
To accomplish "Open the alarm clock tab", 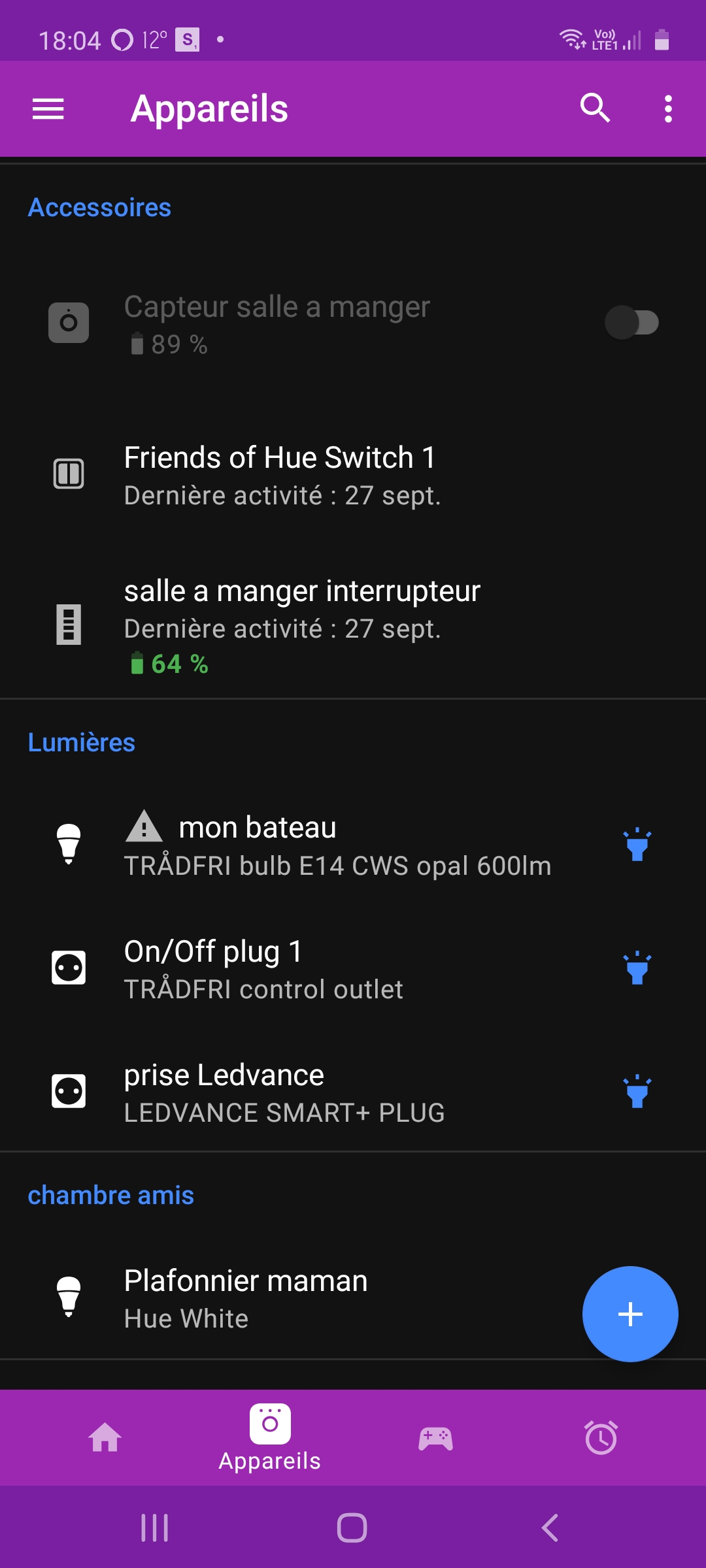I will pos(601,1438).
